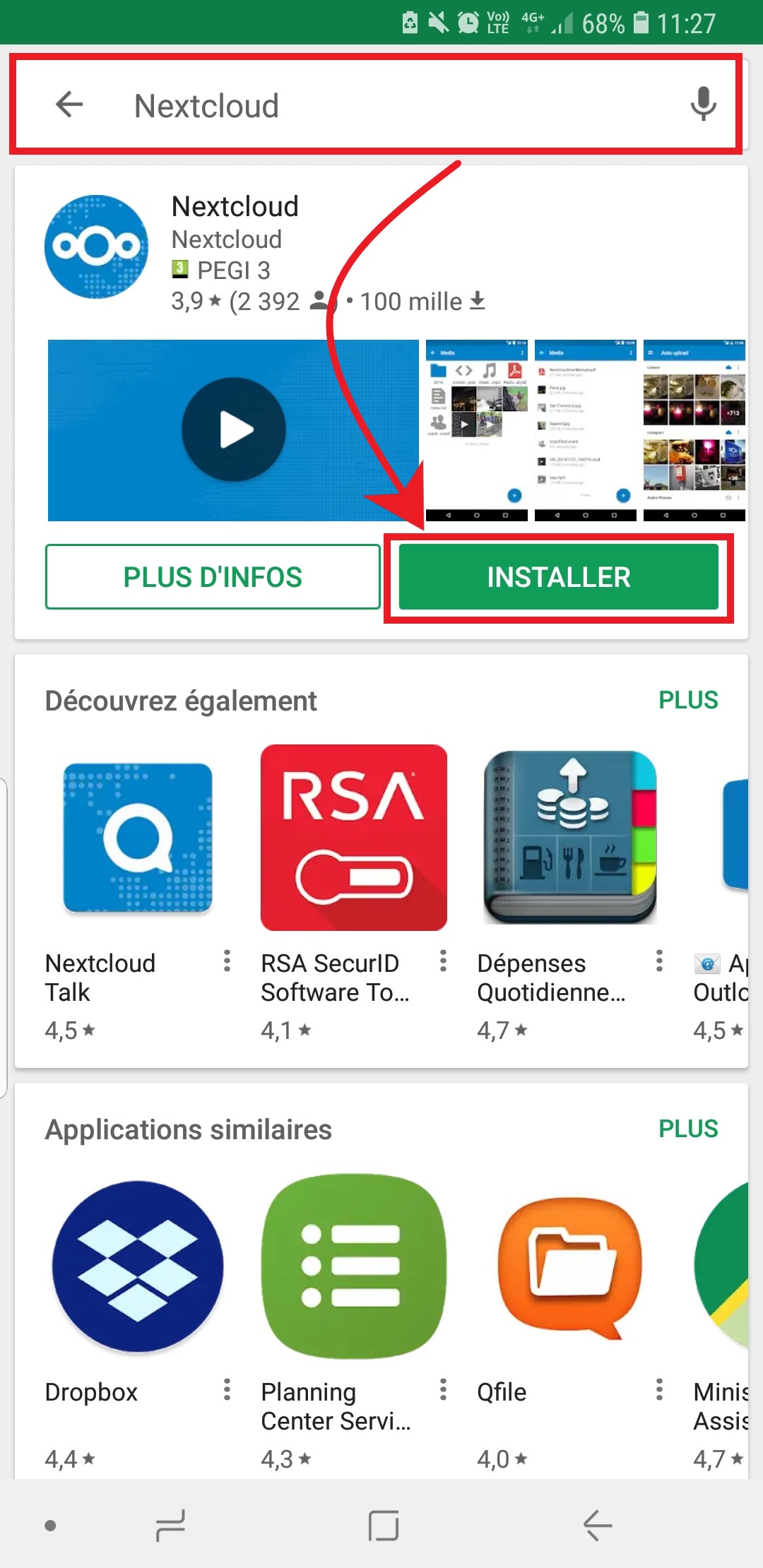Open the Qfile app card
The width and height of the screenshot is (763, 1568).
[569, 1266]
